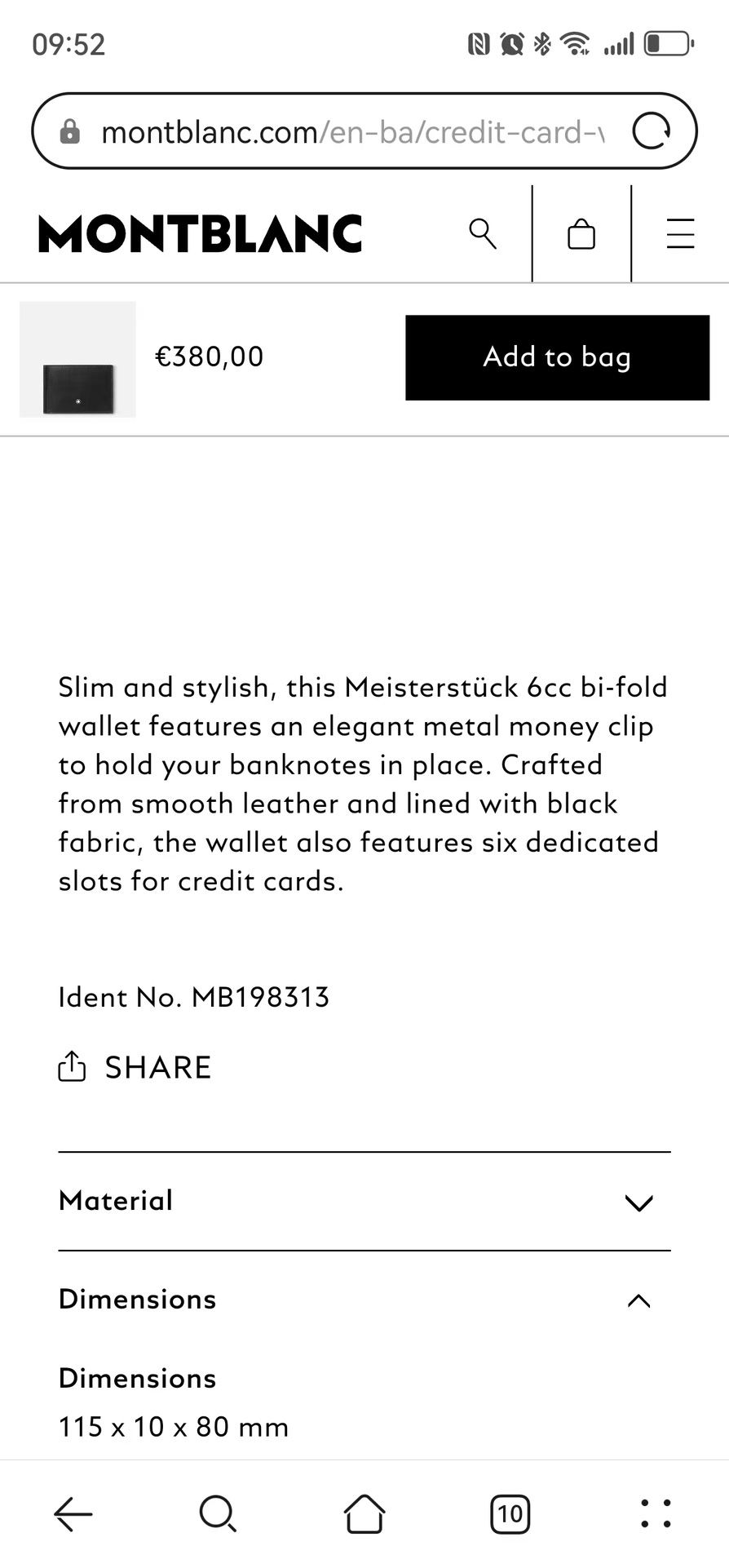The height and width of the screenshot is (1568, 729).
Task: Share this product
Action: click(x=135, y=1067)
